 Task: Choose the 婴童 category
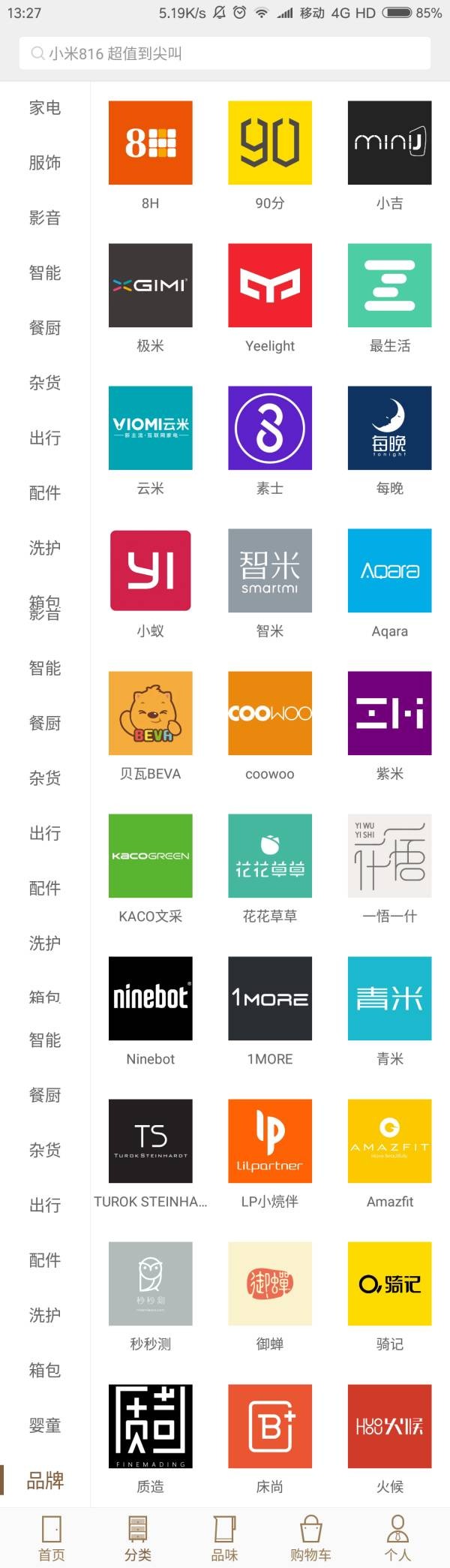[45, 1425]
